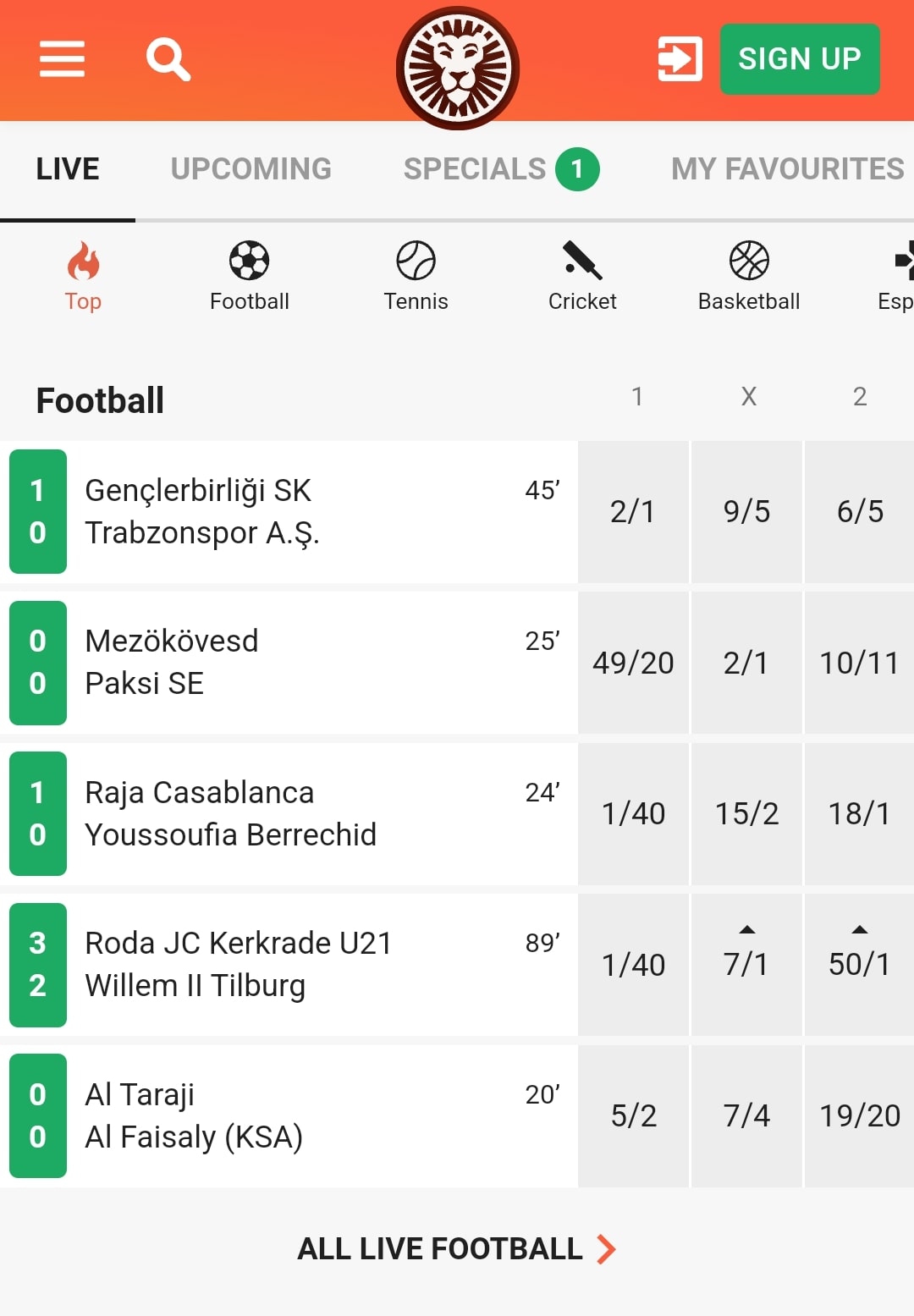Select the Basketball category icon
914x1316 pixels.
point(748,261)
